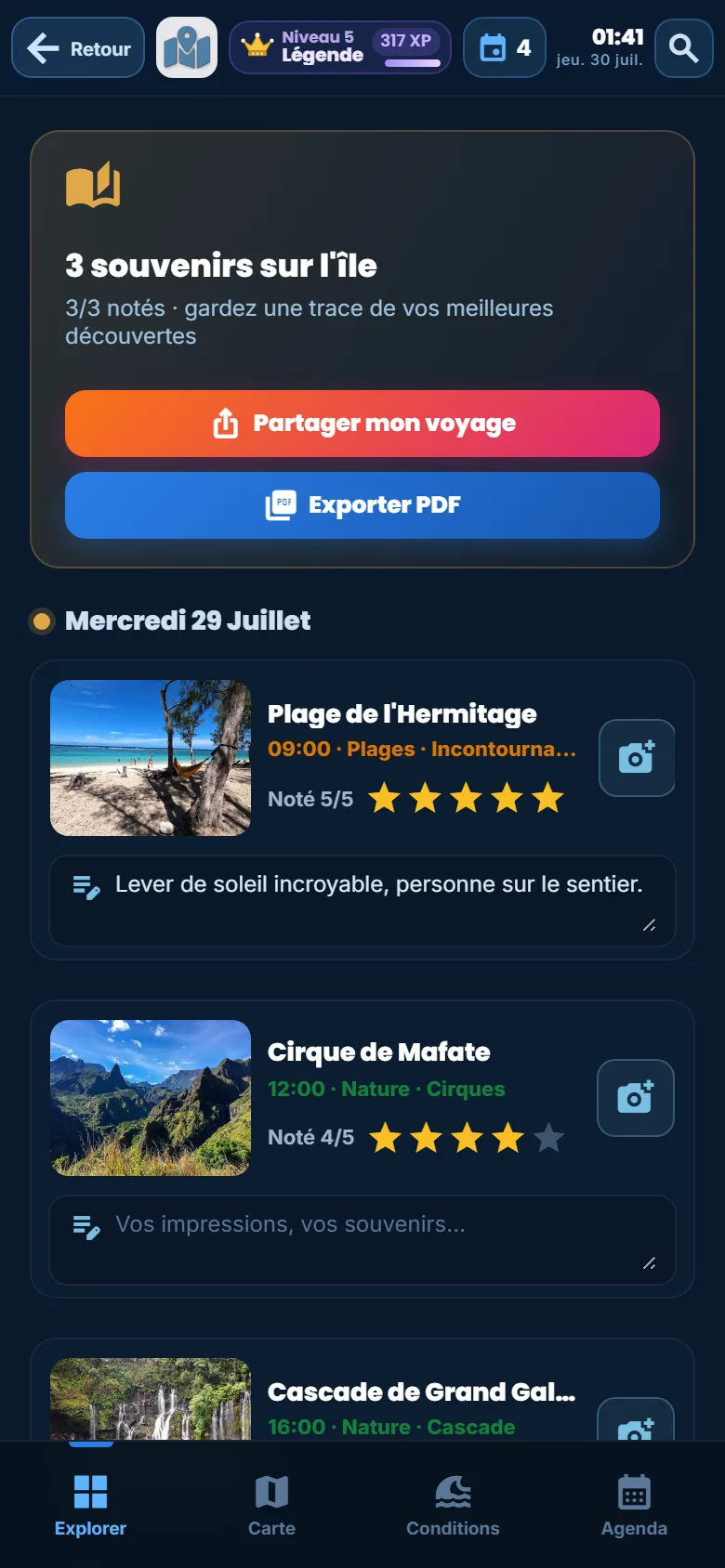Screen dimensions: 725x1568
Task: Tap the Retour back button
Action: 78,47
